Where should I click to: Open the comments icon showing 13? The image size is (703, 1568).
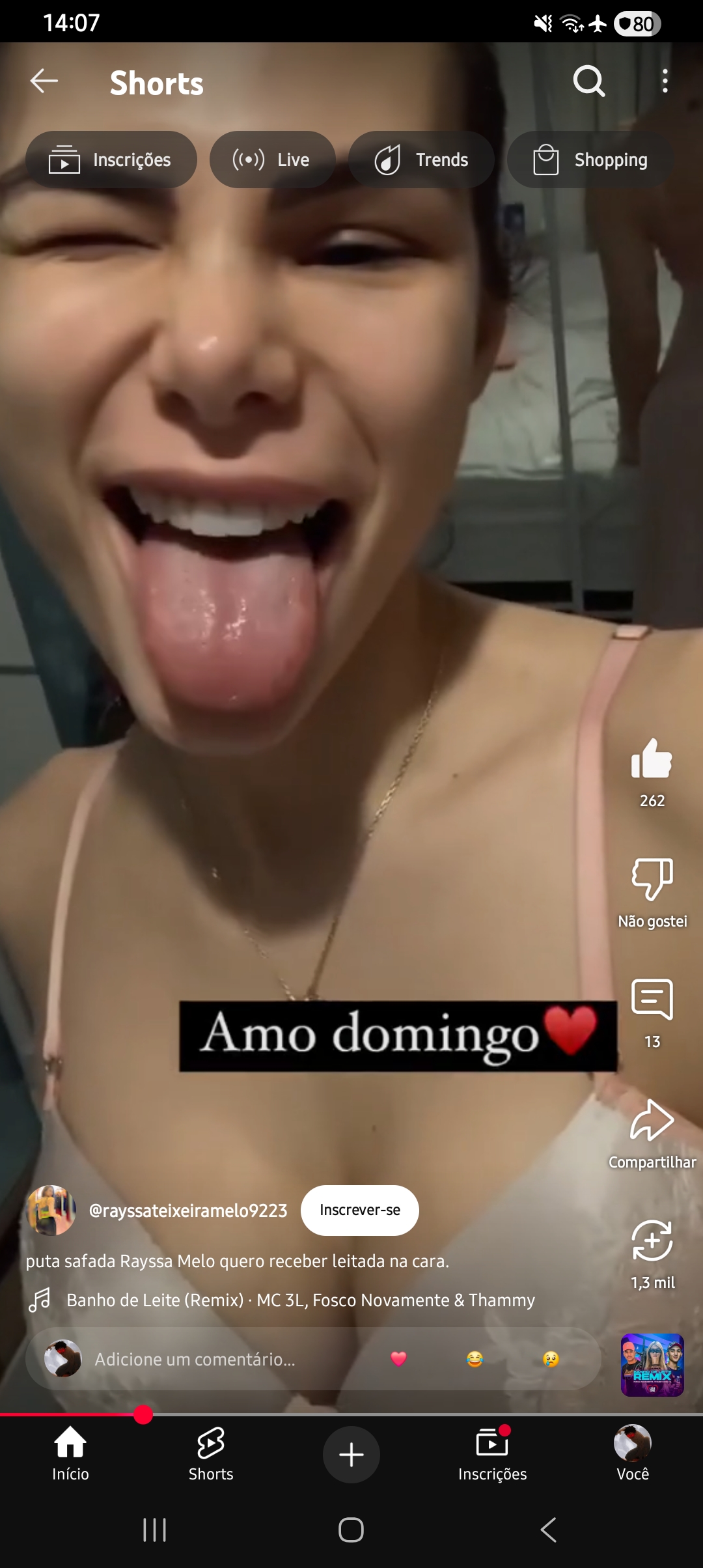[x=652, y=1000]
